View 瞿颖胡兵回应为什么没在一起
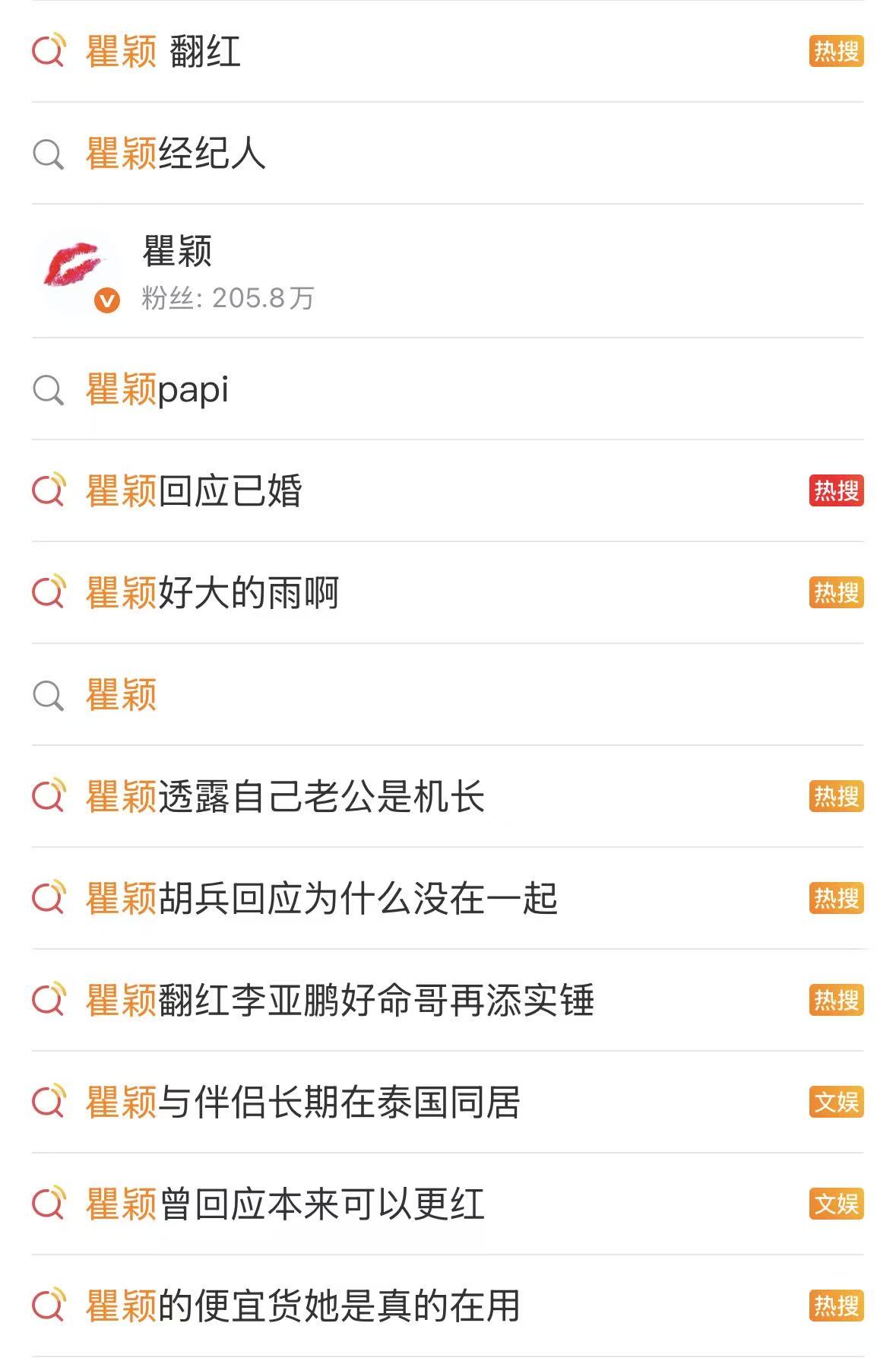The height and width of the screenshot is (1358, 896). click(x=321, y=899)
